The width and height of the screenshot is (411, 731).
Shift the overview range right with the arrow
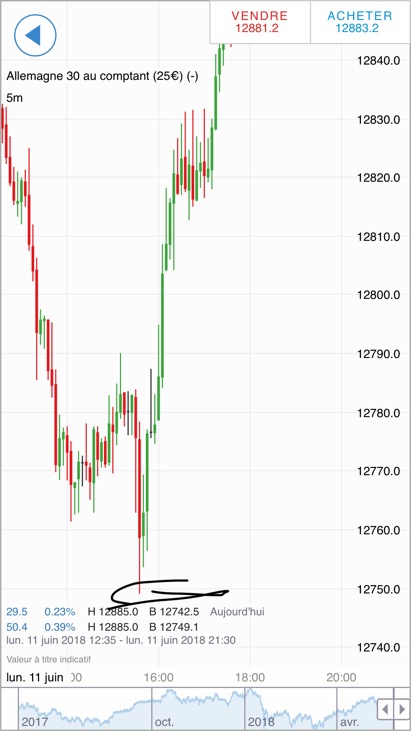coord(401,710)
